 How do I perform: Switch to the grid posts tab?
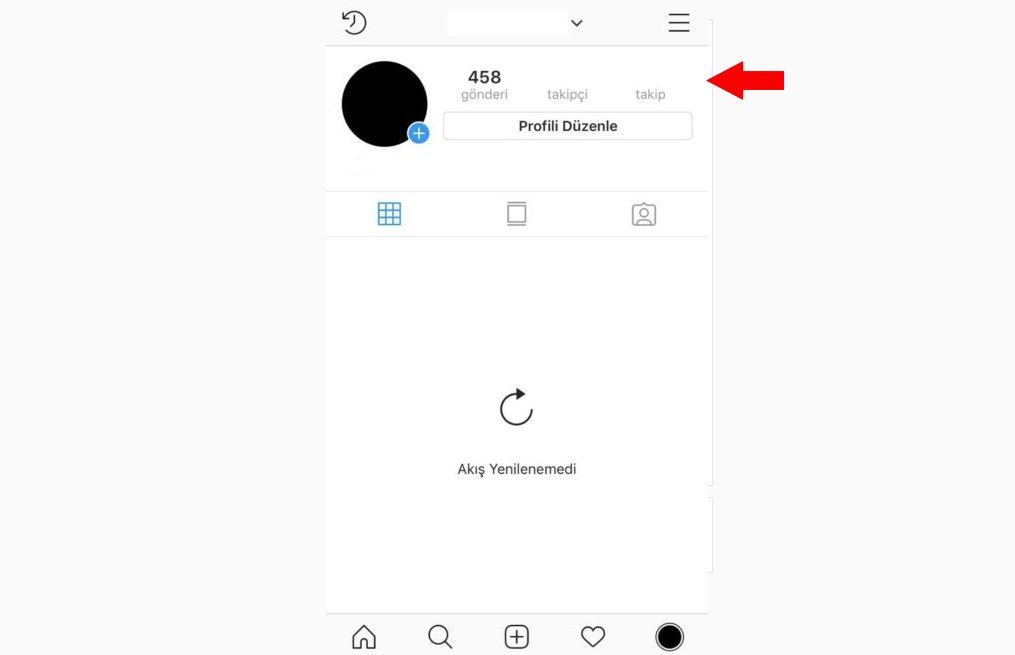[389, 214]
